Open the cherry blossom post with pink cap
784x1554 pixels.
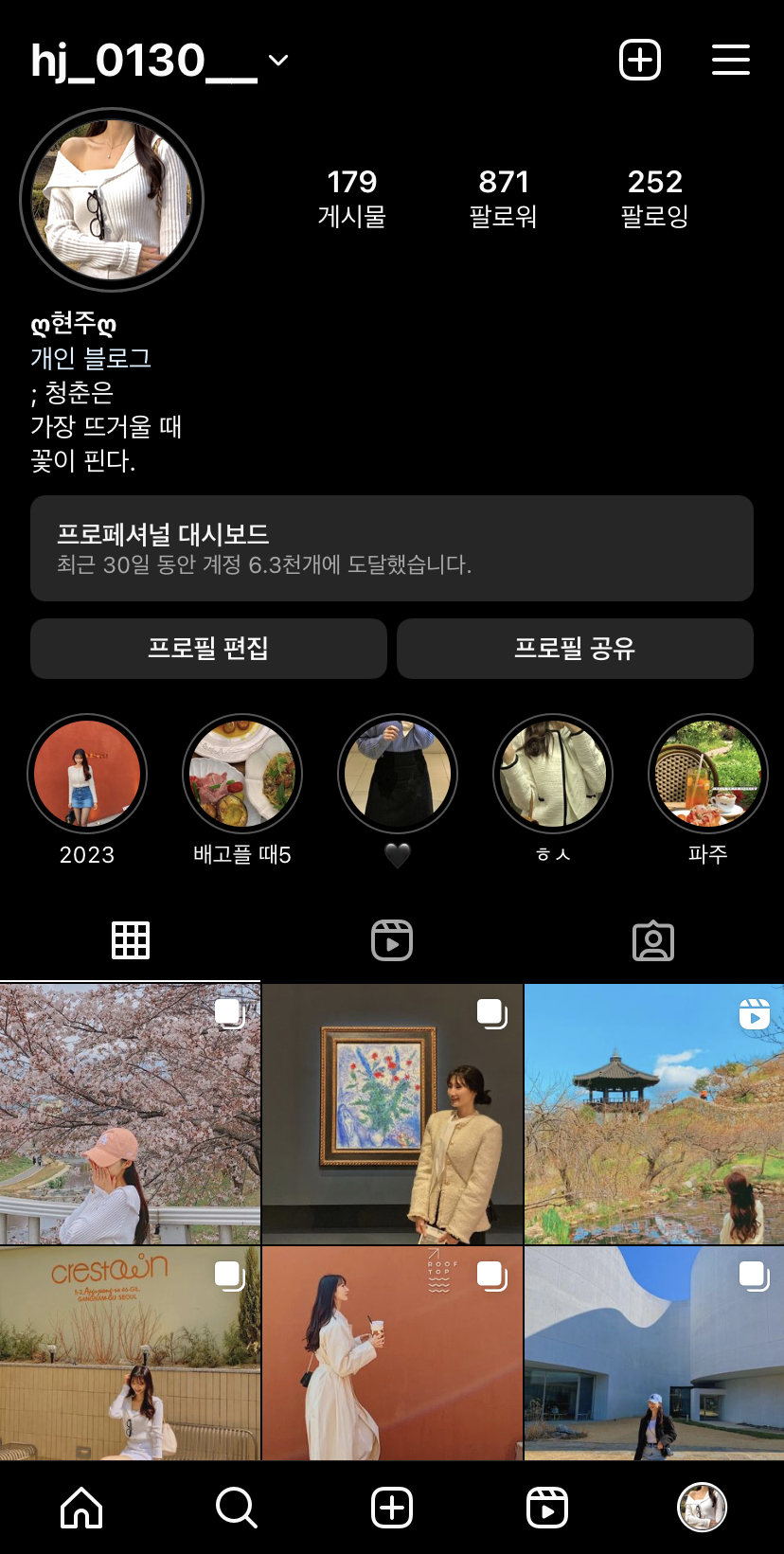pyautogui.click(x=130, y=1114)
